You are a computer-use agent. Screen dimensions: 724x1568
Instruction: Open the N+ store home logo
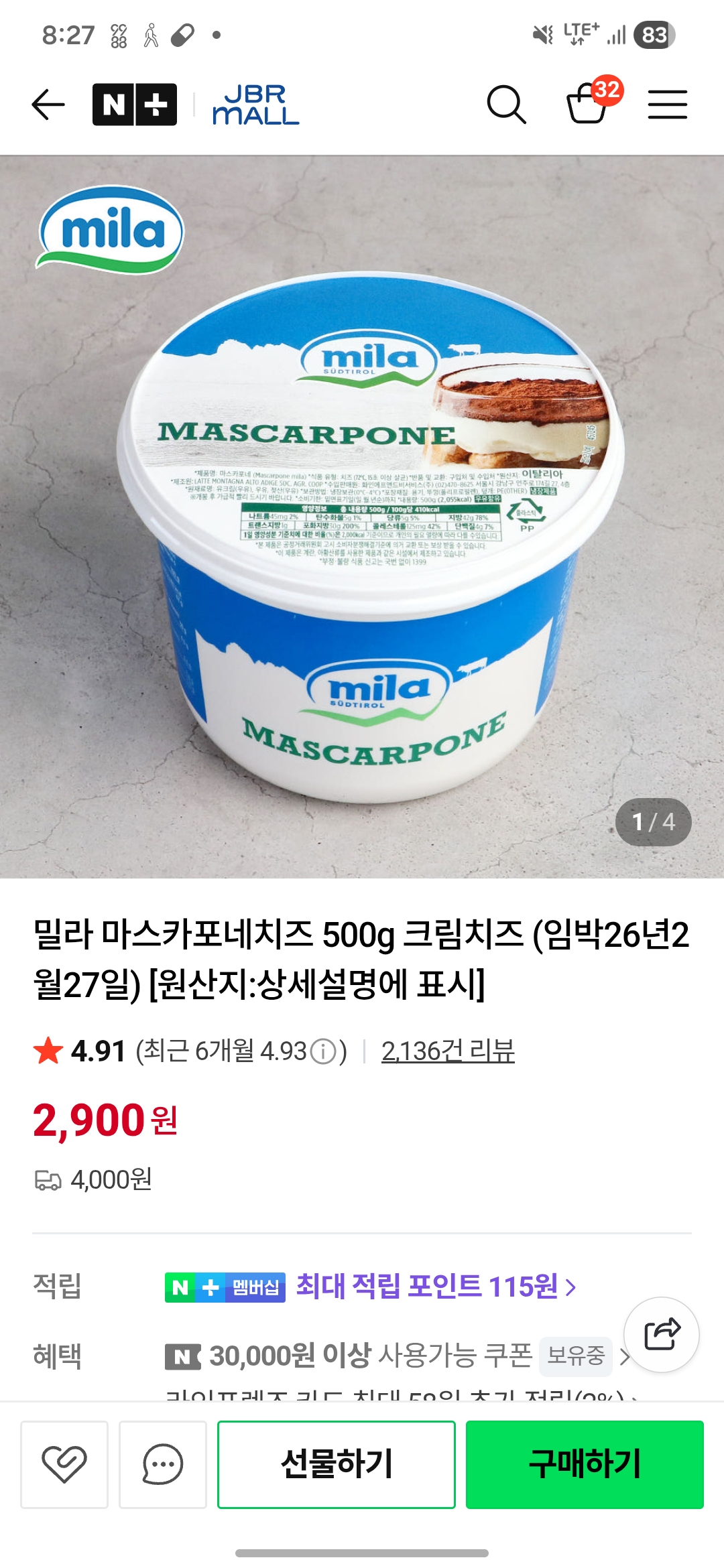[135, 105]
